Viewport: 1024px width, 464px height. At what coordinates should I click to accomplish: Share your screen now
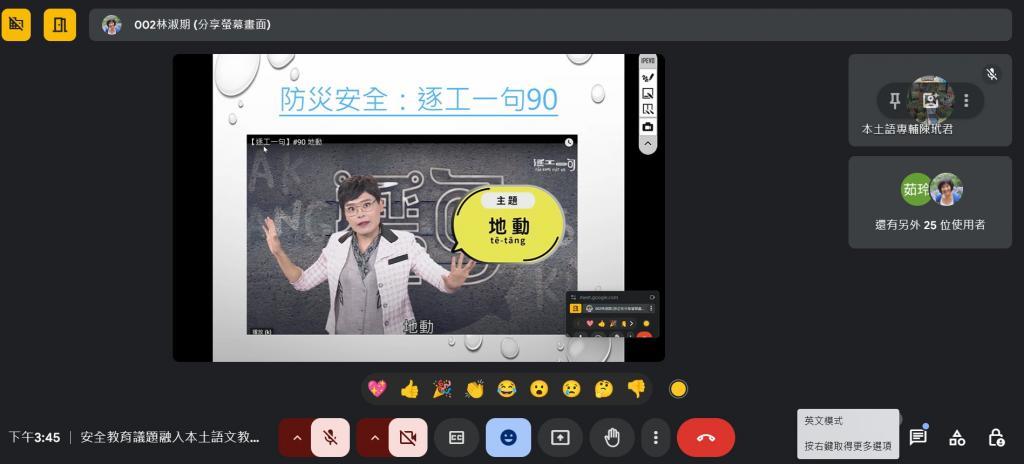pyautogui.click(x=560, y=438)
